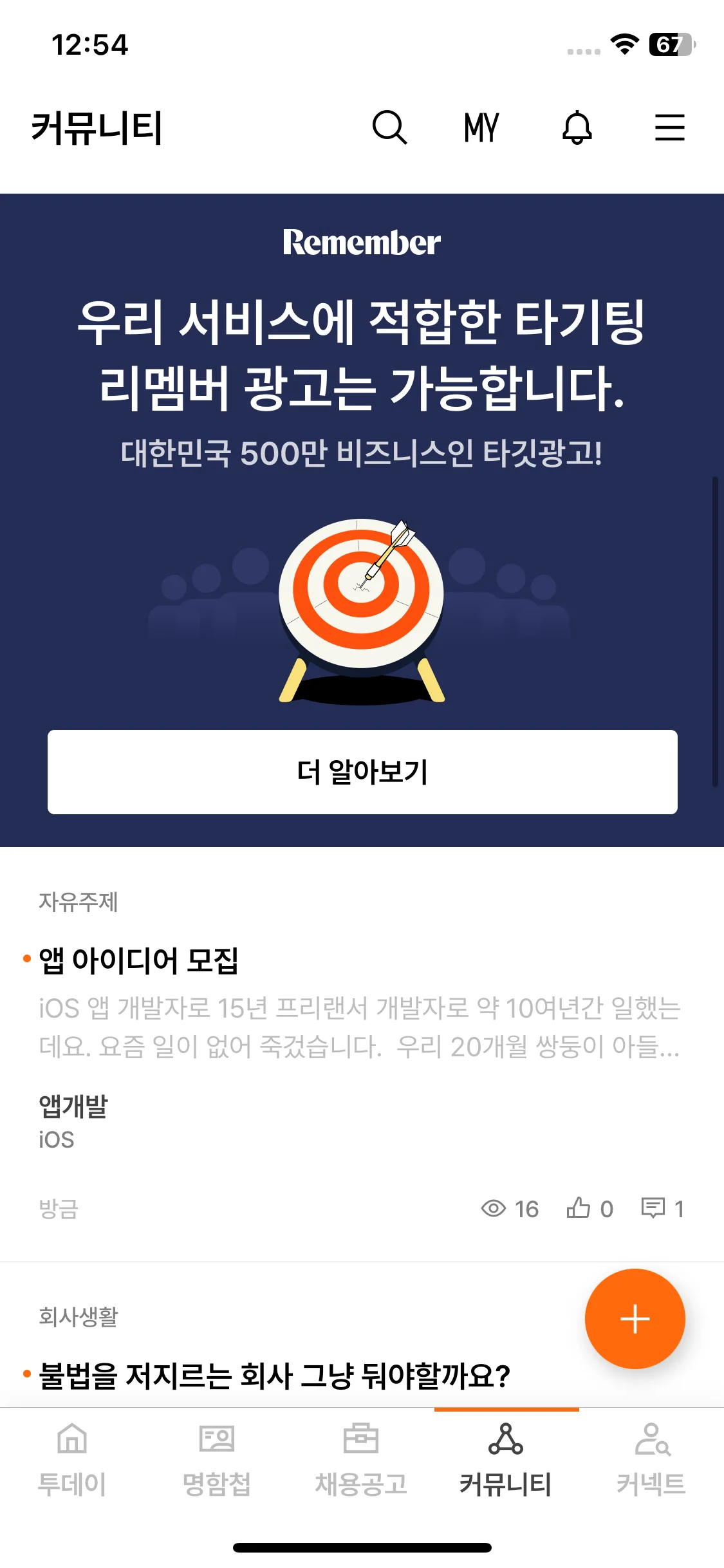Open the notifications bell
Image resolution: width=724 pixels, height=1568 pixels.
(577, 127)
